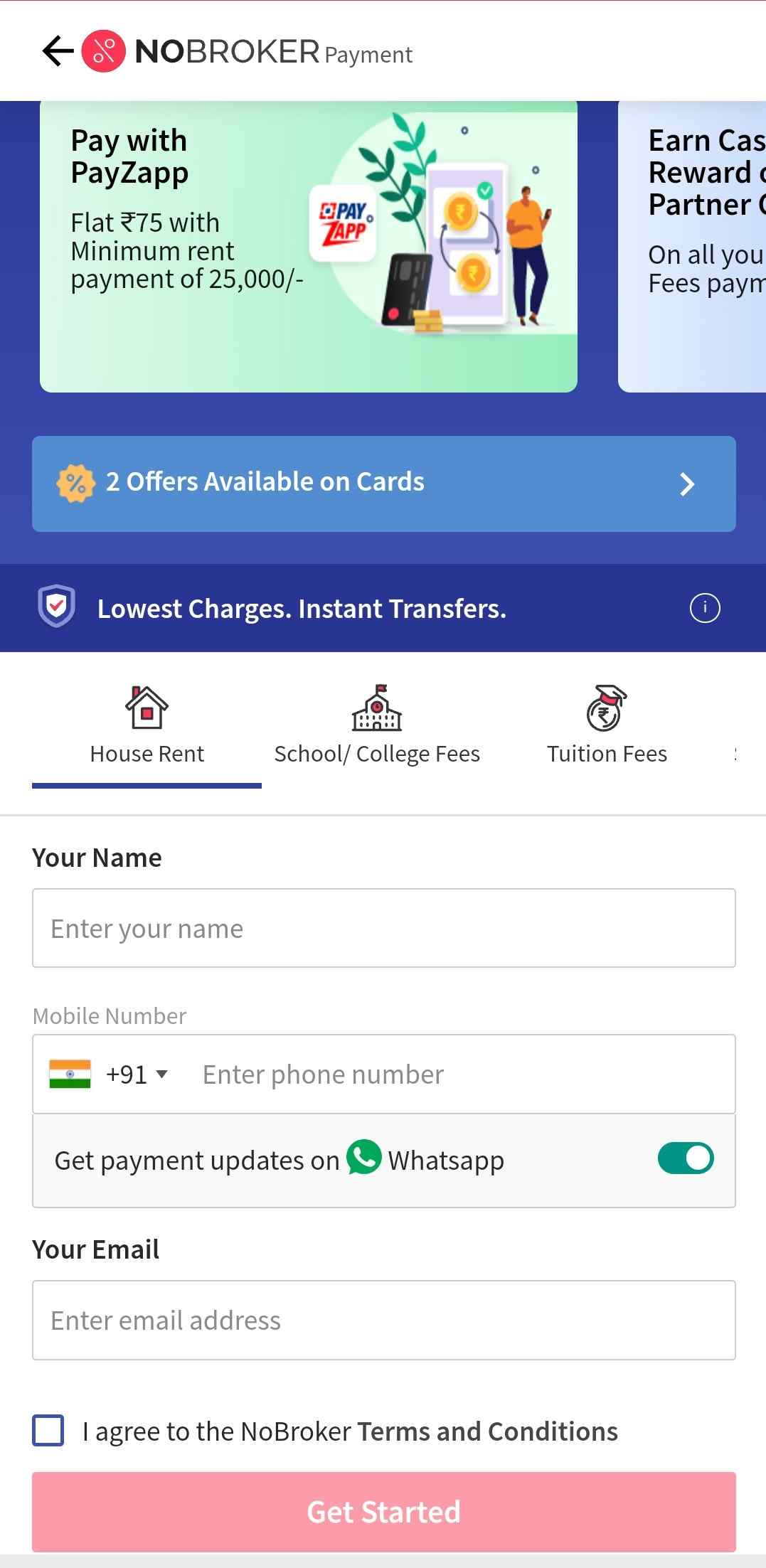This screenshot has width=766, height=1568.
Task: Switch to the Tuition Fees tab
Action: point(607,725)
